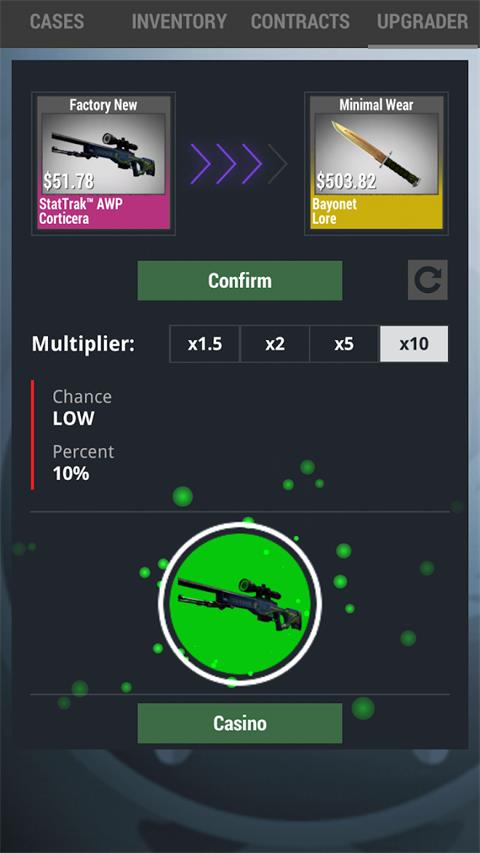Go to the Contracts tab
The width and height of the screenshot is (480, 853).
300,22
